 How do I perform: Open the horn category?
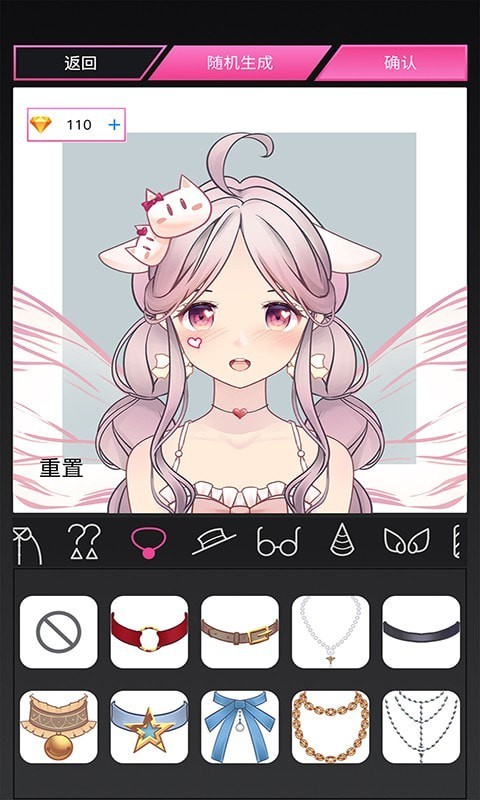click(x=342, y=541)
